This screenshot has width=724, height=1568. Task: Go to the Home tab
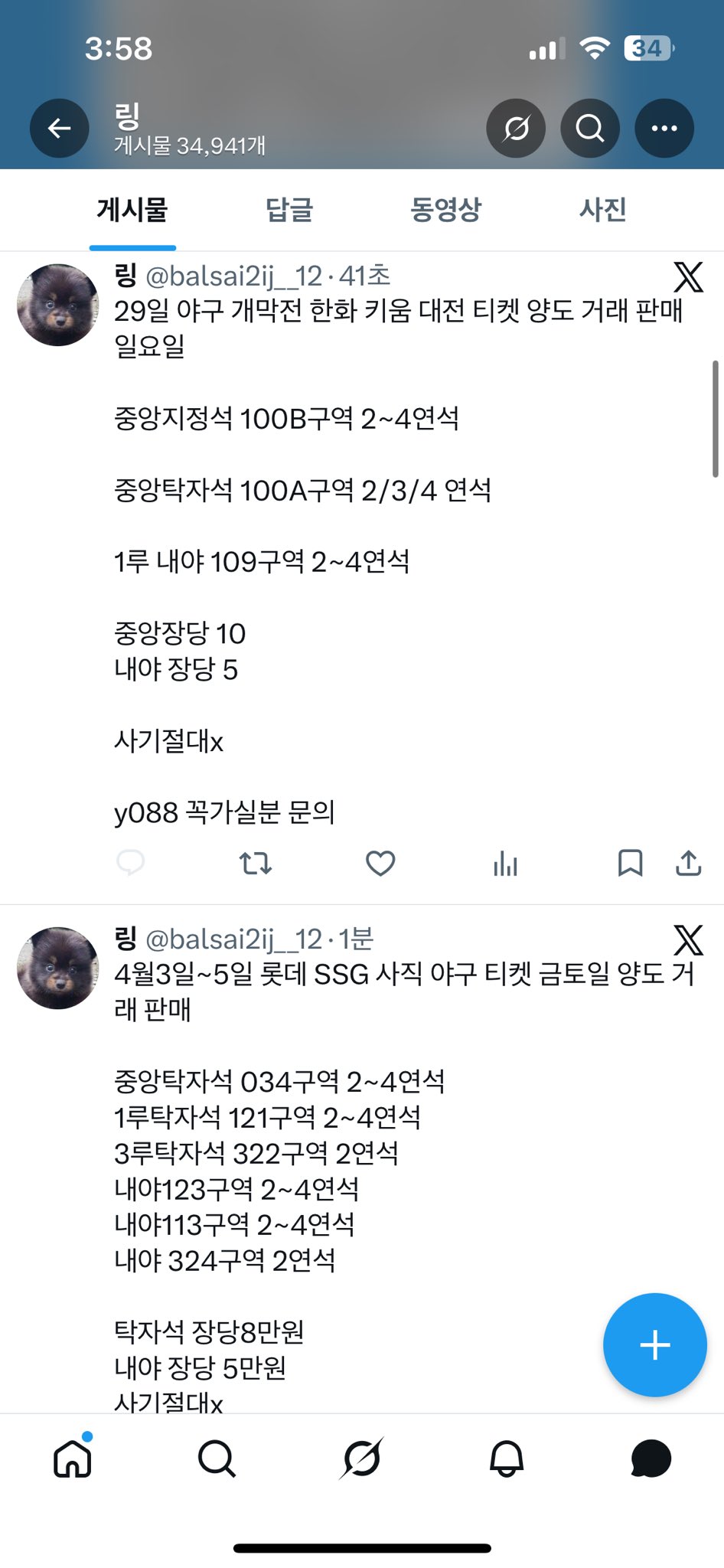coord(73,1459)
